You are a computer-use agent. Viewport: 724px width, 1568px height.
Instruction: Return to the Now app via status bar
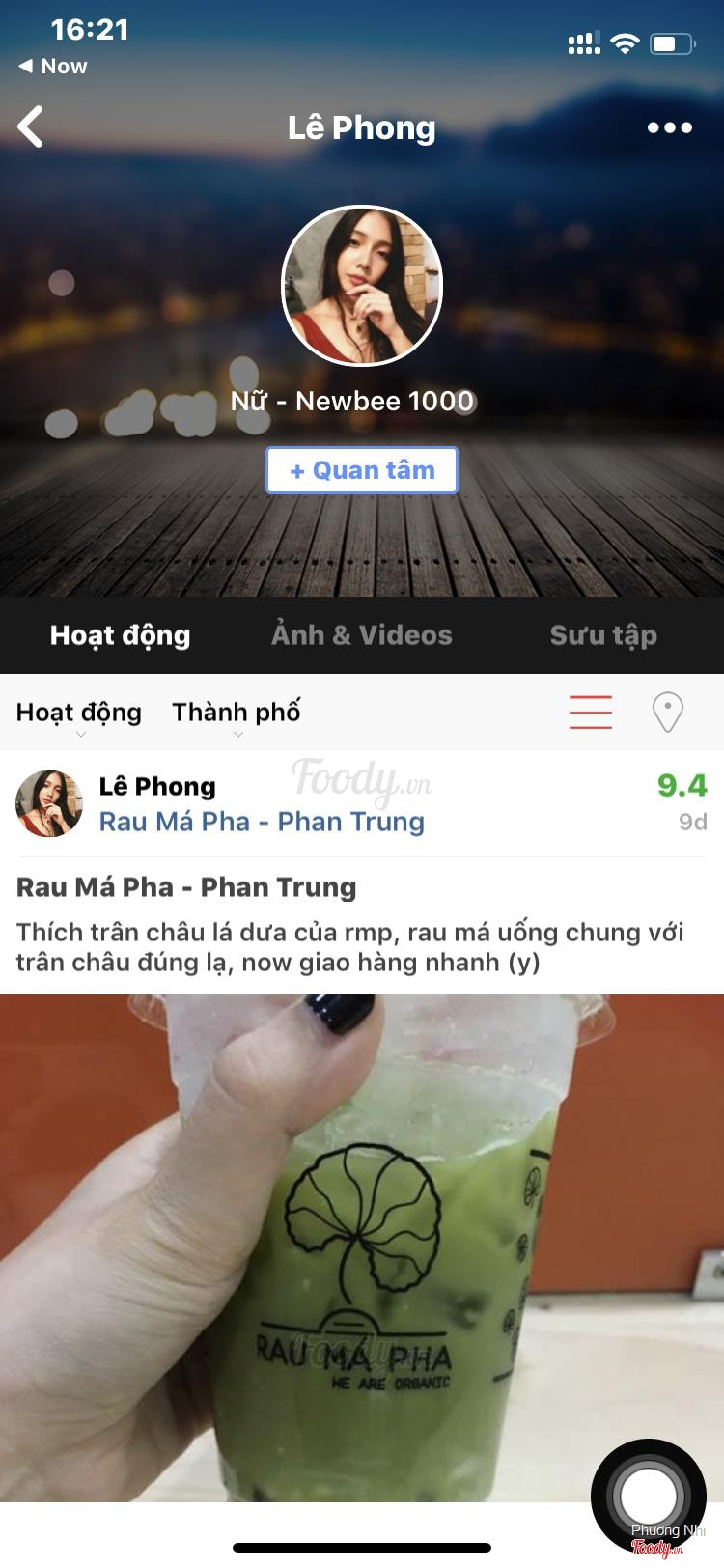click(53, 67)
